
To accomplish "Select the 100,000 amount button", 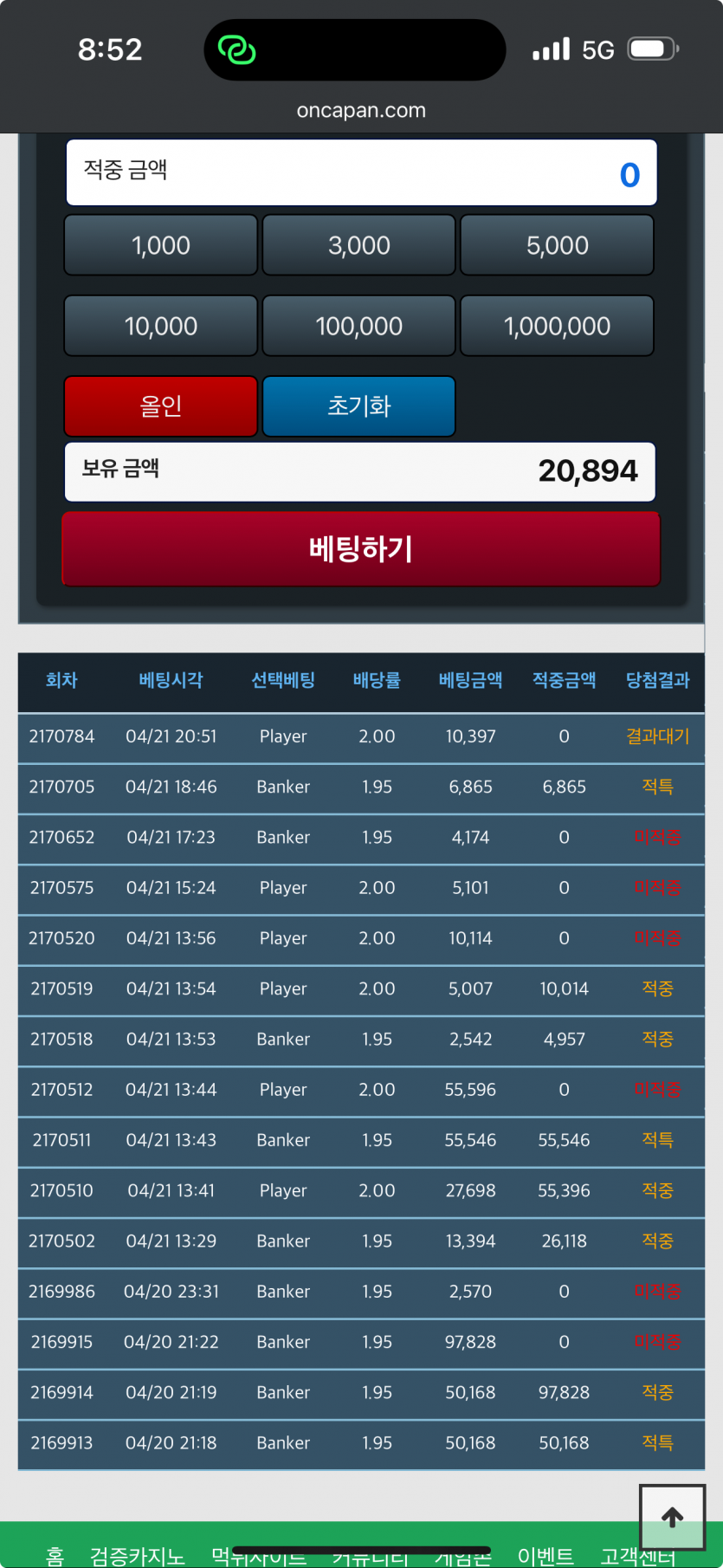I will (x=358, y=326).
